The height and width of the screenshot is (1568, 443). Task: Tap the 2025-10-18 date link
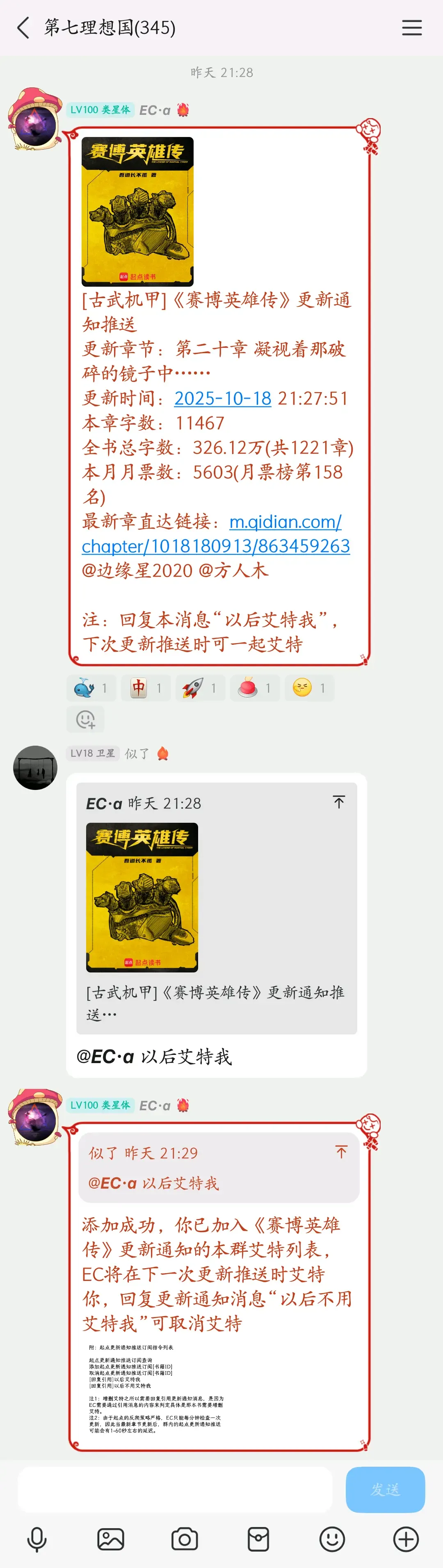coord(223,398)
